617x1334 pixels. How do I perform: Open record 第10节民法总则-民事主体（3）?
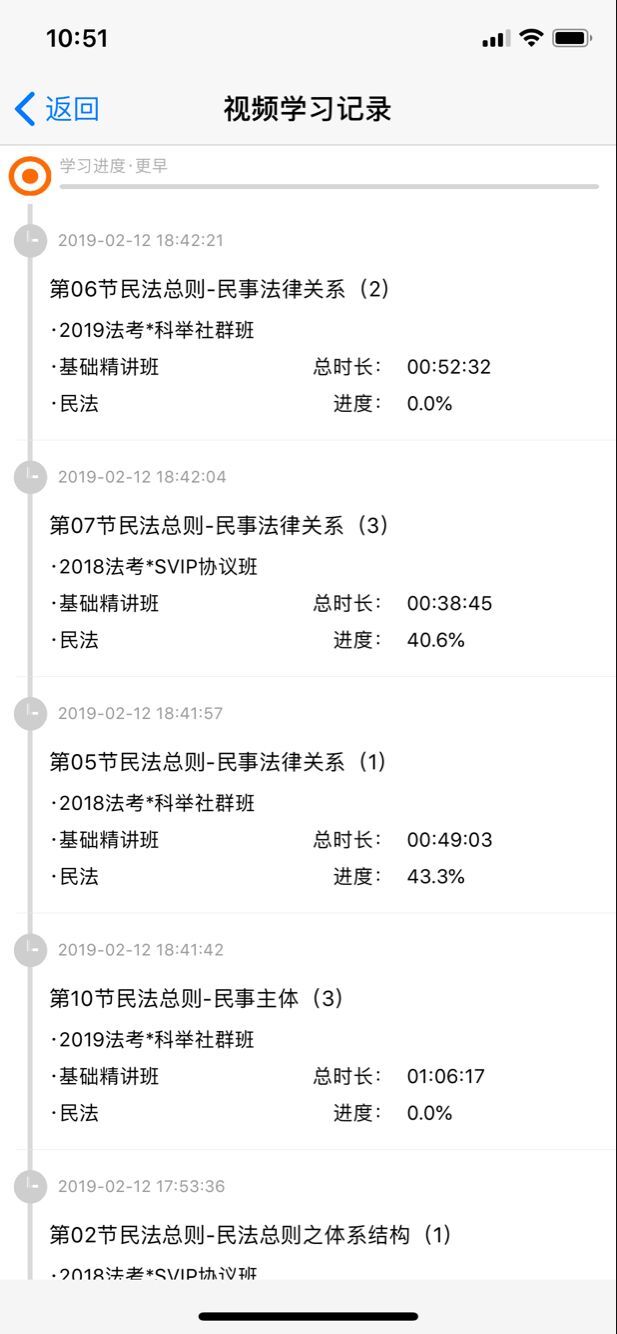(197, 999)
